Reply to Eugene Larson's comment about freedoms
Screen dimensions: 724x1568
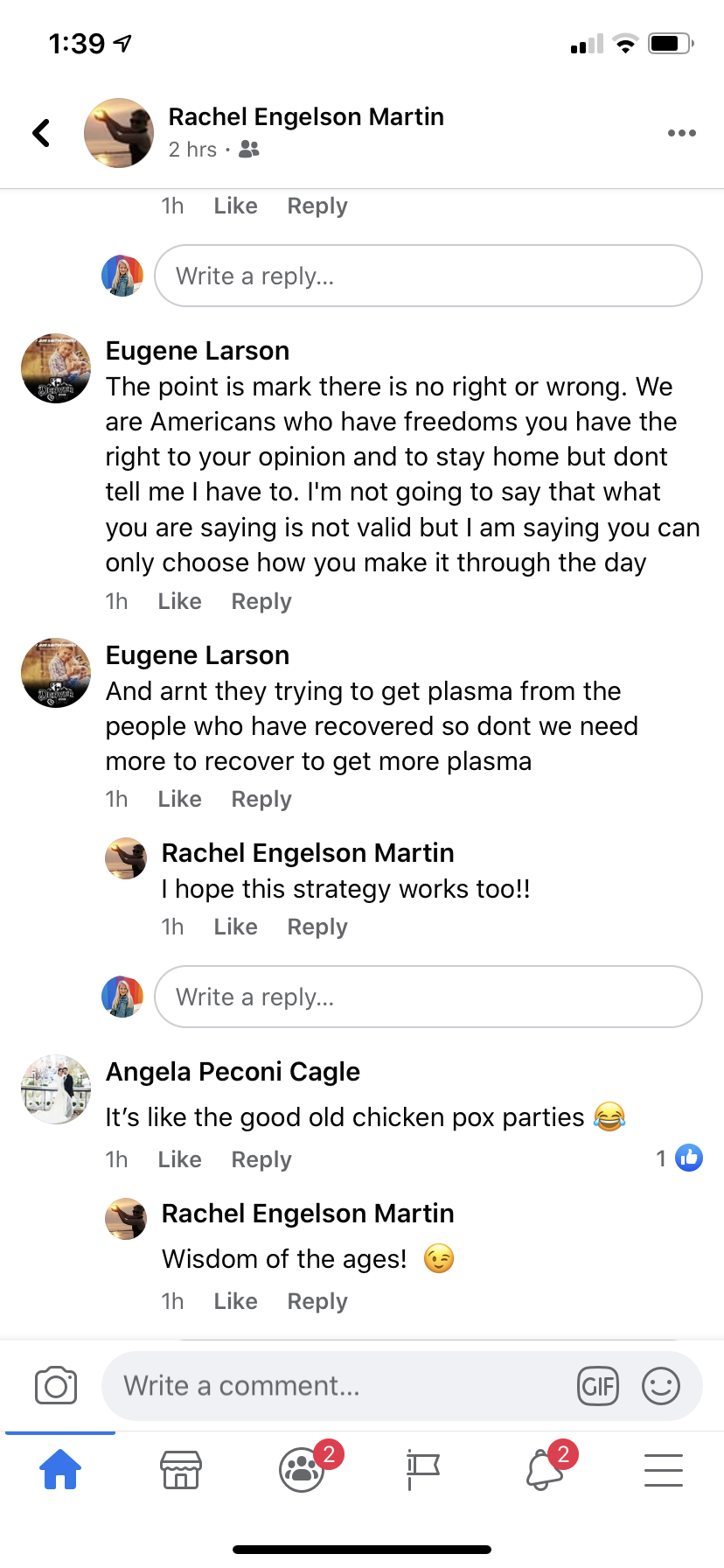pos(261,601)
